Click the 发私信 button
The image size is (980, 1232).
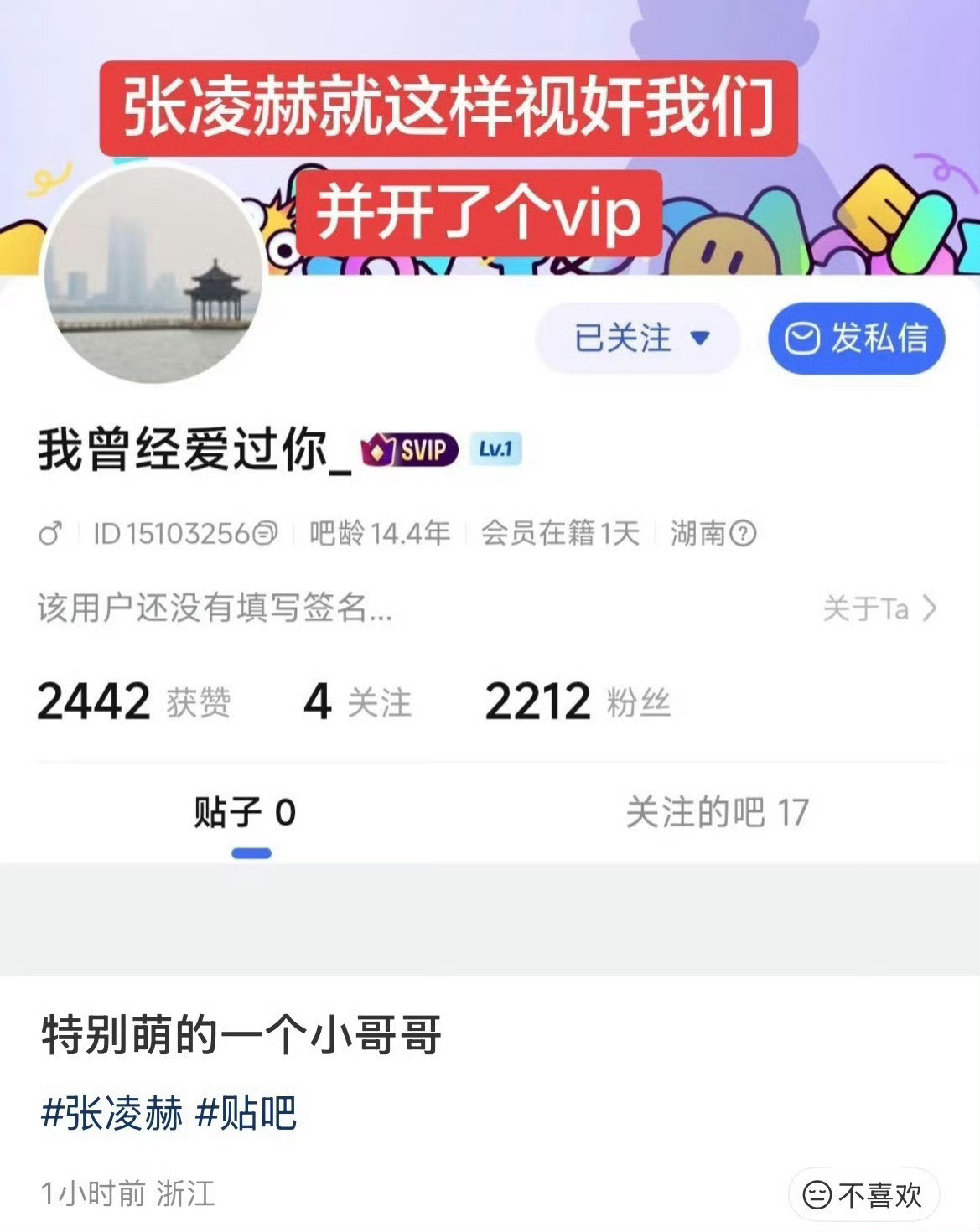coord(855,337)
